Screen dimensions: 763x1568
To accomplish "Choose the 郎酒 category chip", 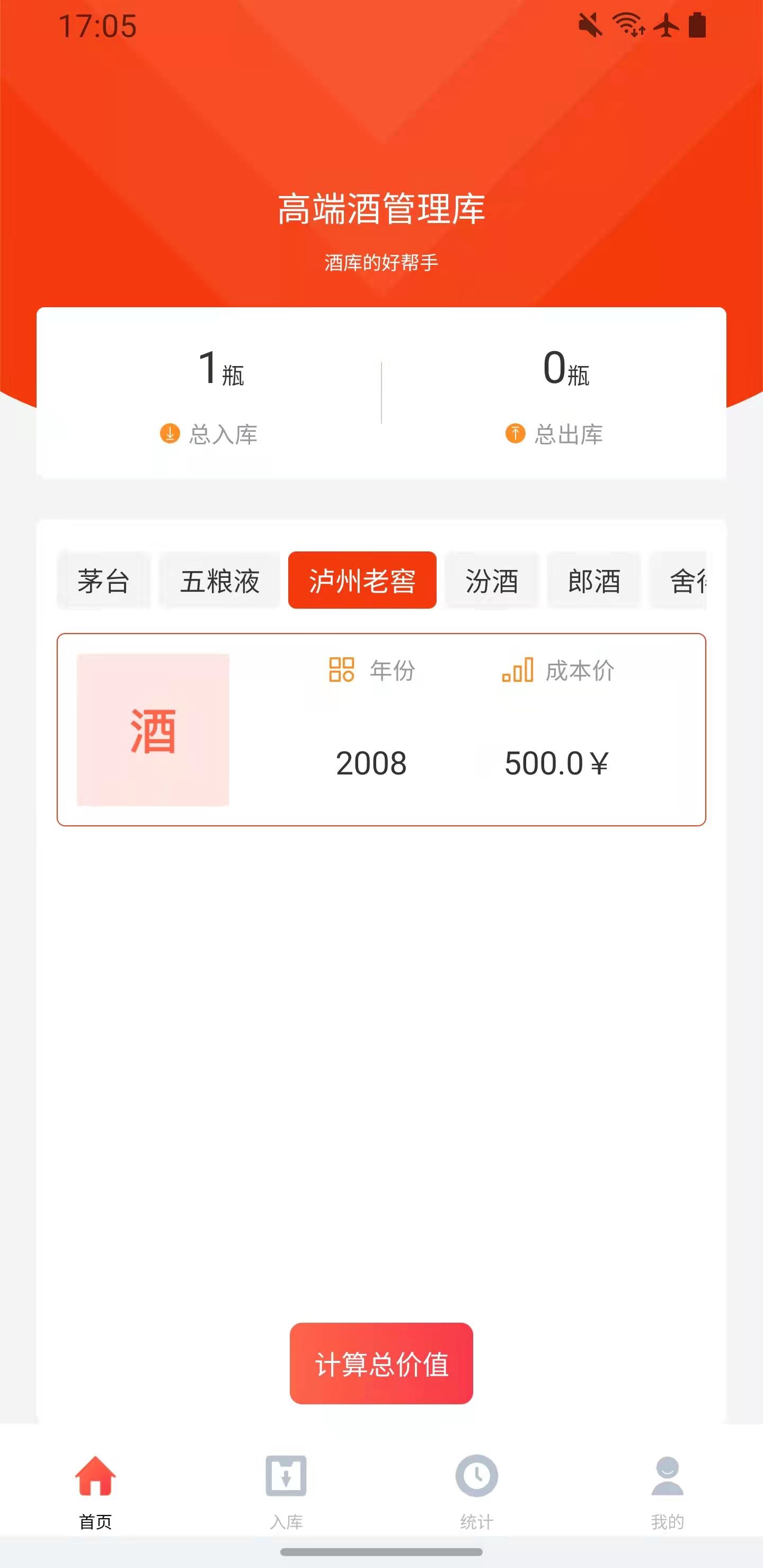I will (595, 580).
